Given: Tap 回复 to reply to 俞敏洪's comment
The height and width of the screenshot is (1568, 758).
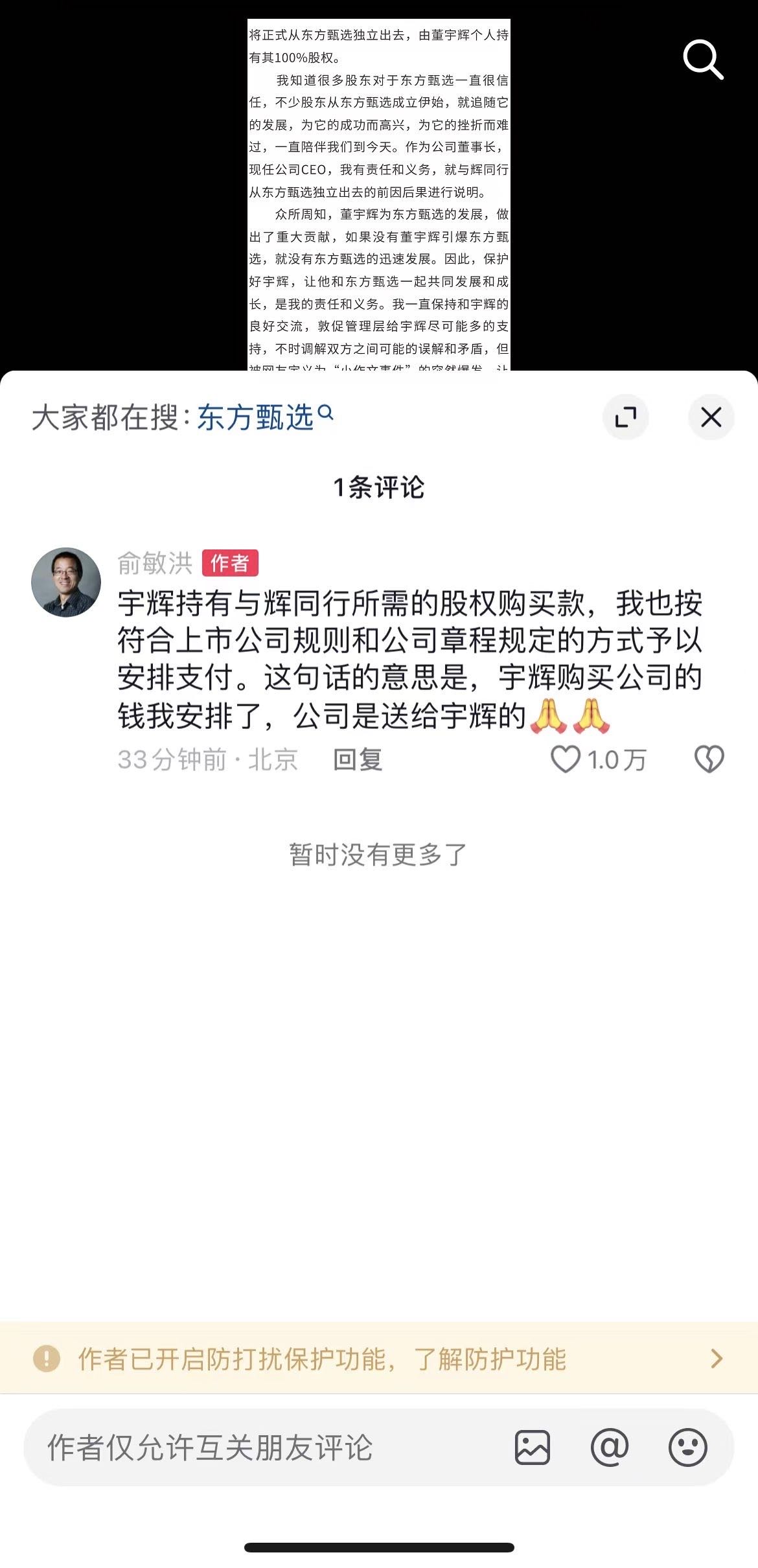Looking at the screenshot, I should click(358, 759).
